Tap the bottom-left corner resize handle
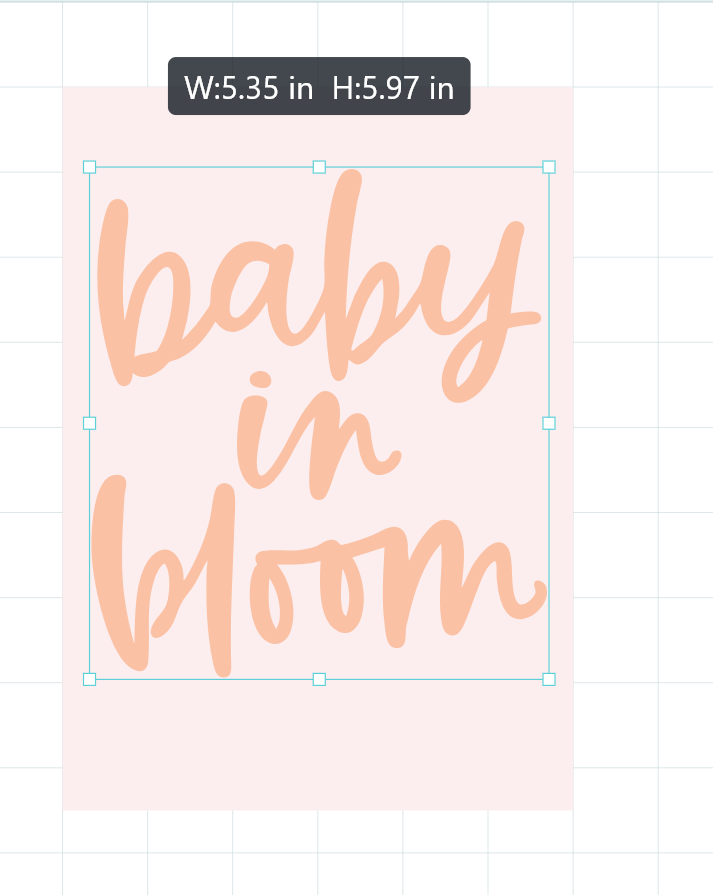Viewport: 713px width, 895px height. tap(89, 679)
